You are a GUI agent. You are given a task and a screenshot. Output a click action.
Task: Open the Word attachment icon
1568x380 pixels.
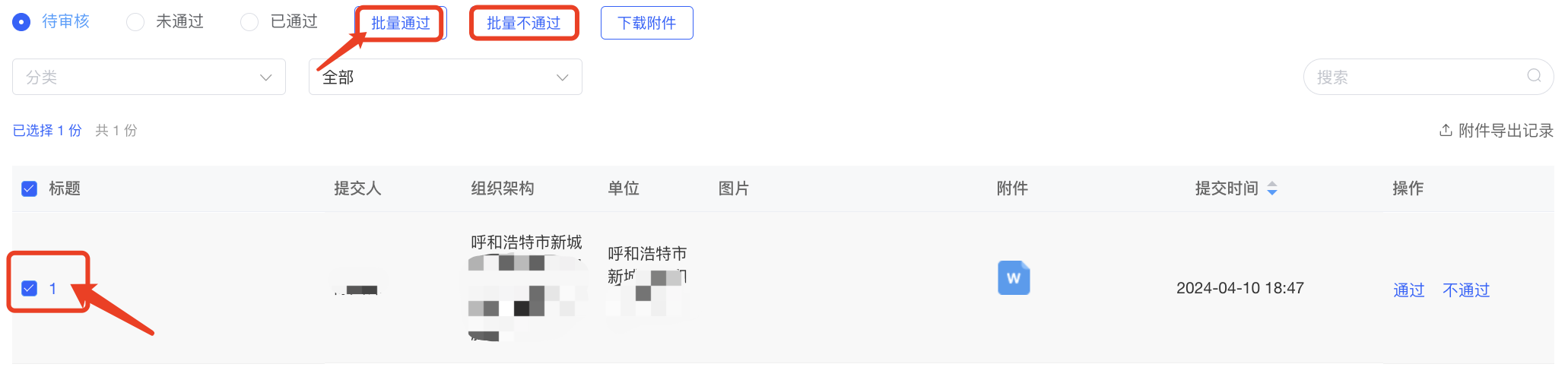1014,278
